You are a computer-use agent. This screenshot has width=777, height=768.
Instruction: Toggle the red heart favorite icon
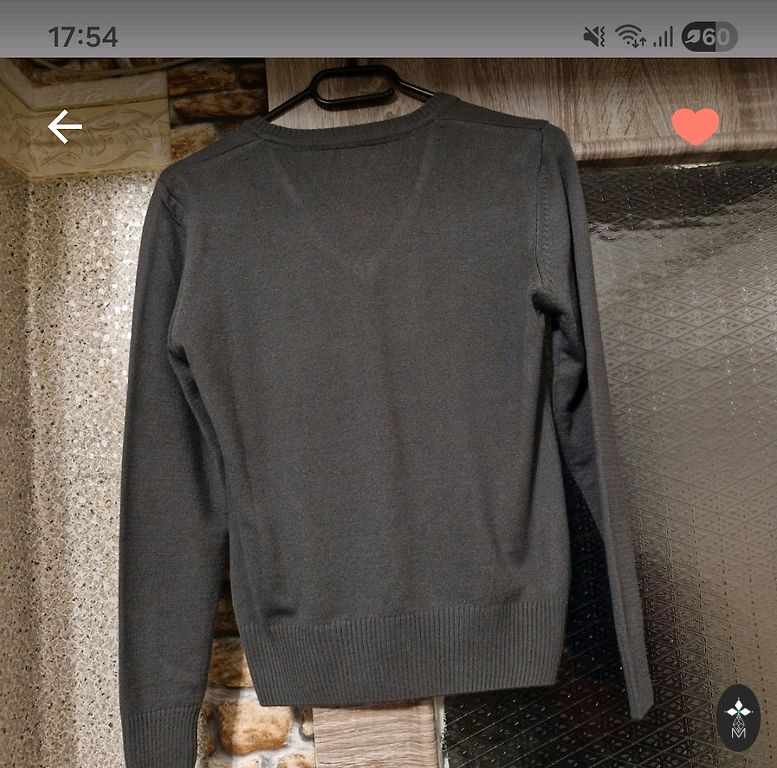(x=695, y=126)
